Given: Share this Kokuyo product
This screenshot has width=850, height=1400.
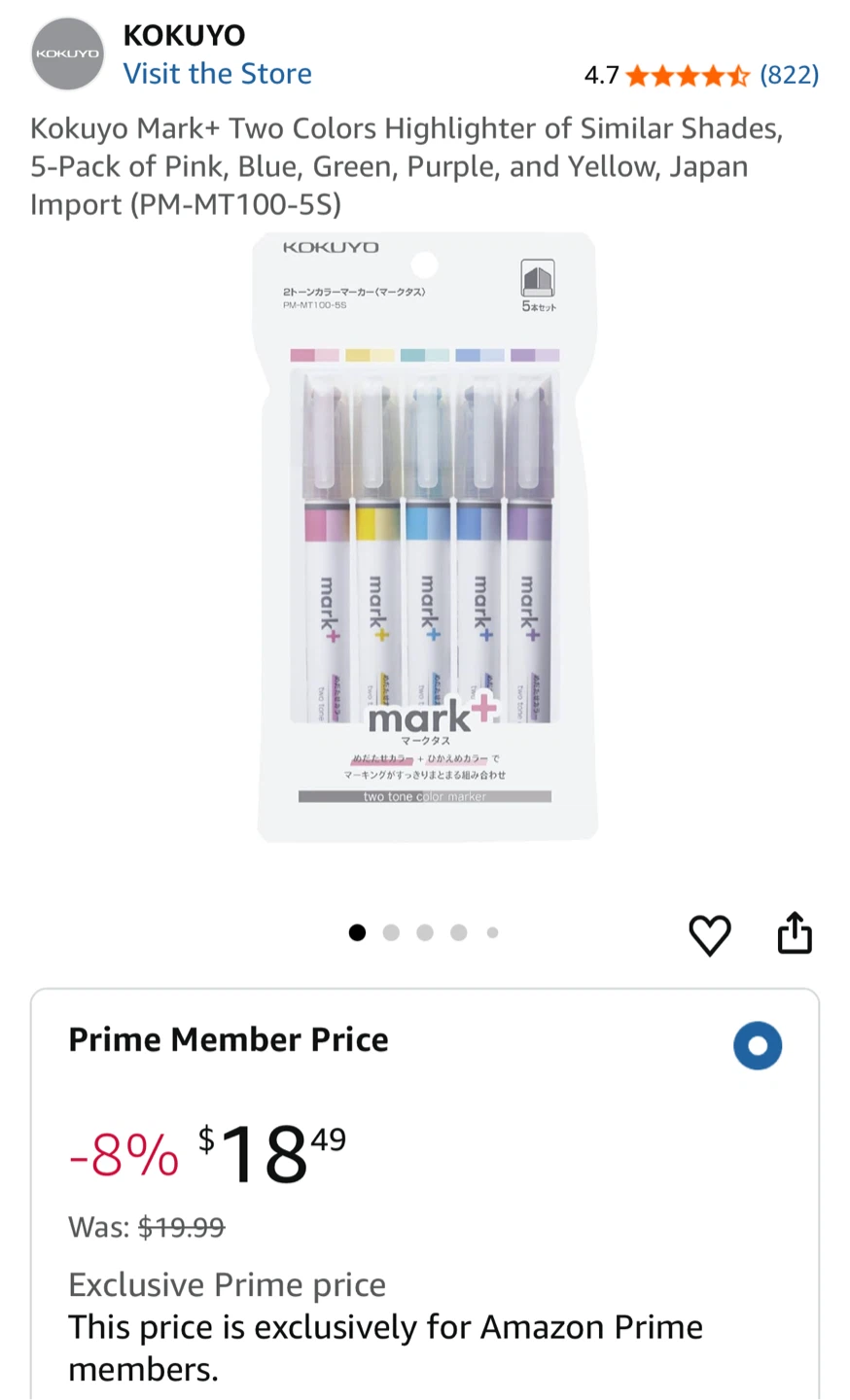Looking at the screenshot, I should [x=795, y=933].
